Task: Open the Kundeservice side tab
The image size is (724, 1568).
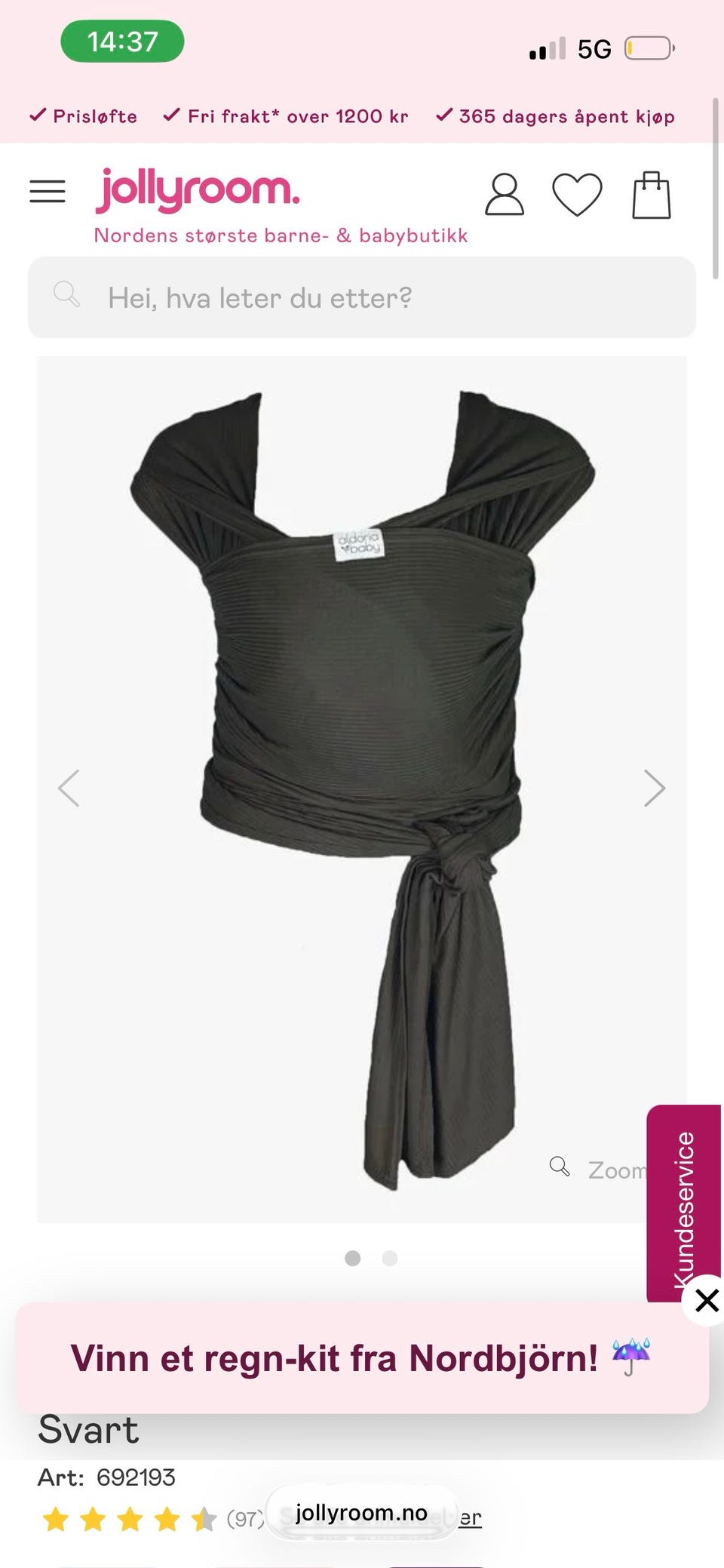Action: (x=684, y=1204)
